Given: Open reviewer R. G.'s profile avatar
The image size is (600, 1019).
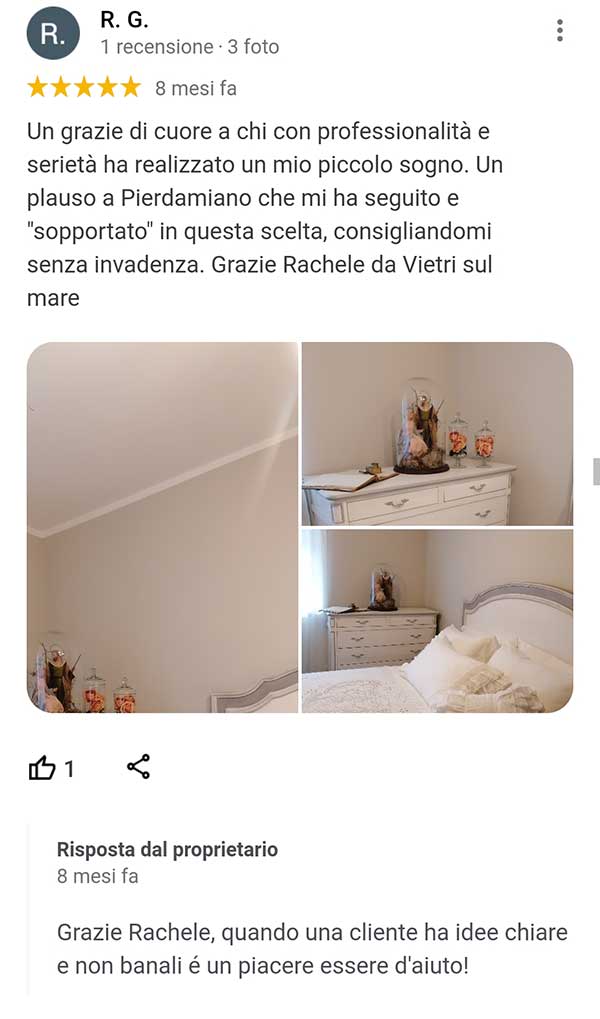Looking at the screenshot, I should point(53,33).
